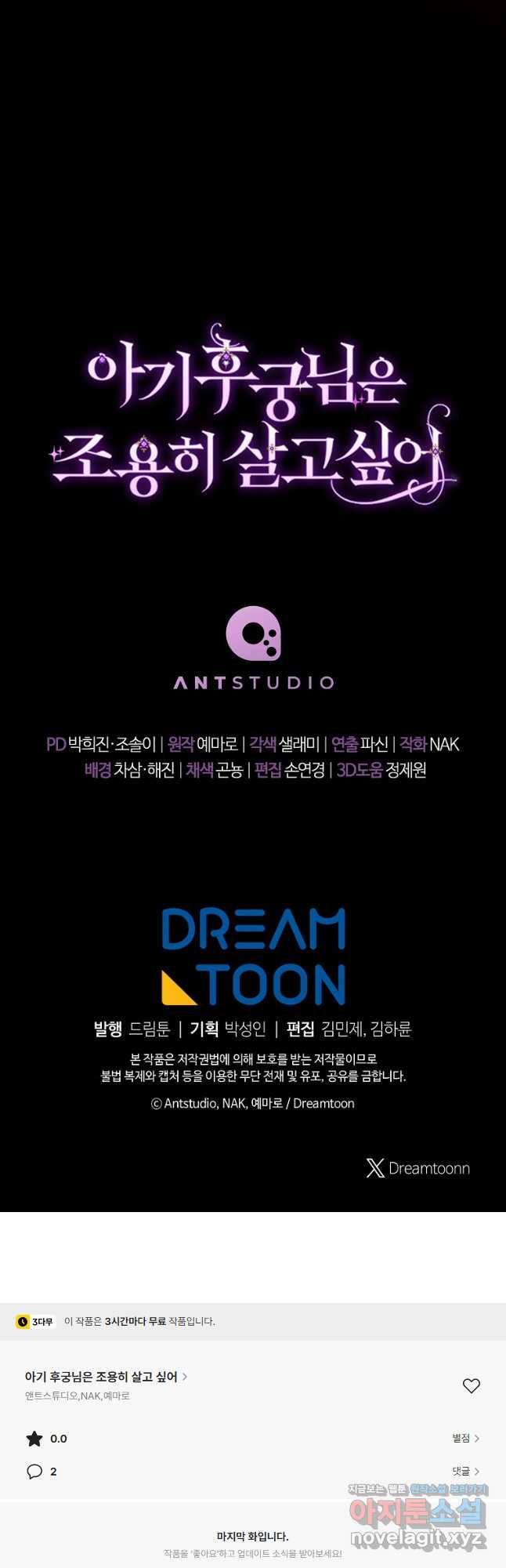This screenshot has width=506, height=1568.
Task: Open the 댓글 comments section
Action: click(465, 1471)
